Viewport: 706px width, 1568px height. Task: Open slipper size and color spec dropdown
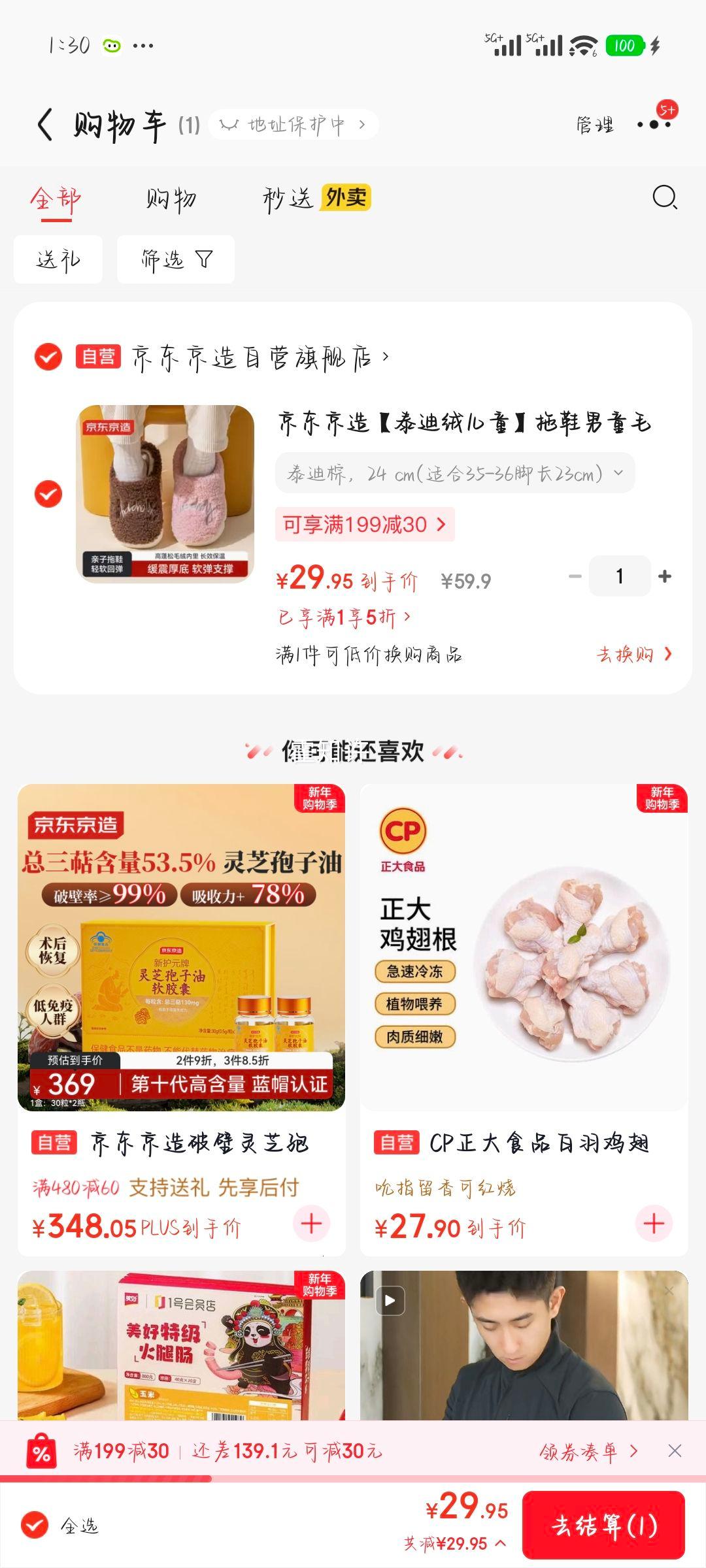(x=456, y=473)
